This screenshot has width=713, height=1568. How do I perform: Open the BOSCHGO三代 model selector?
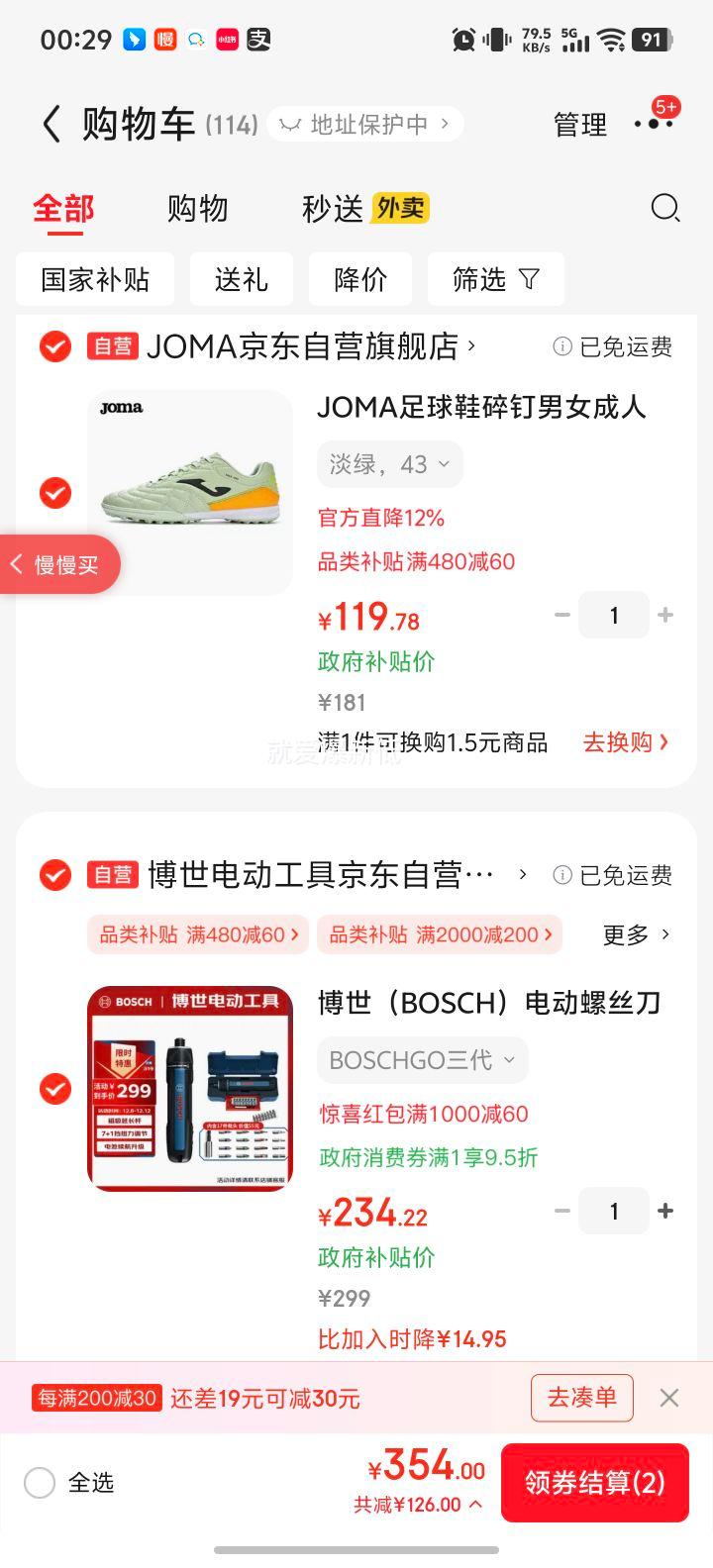(422, 1059)
